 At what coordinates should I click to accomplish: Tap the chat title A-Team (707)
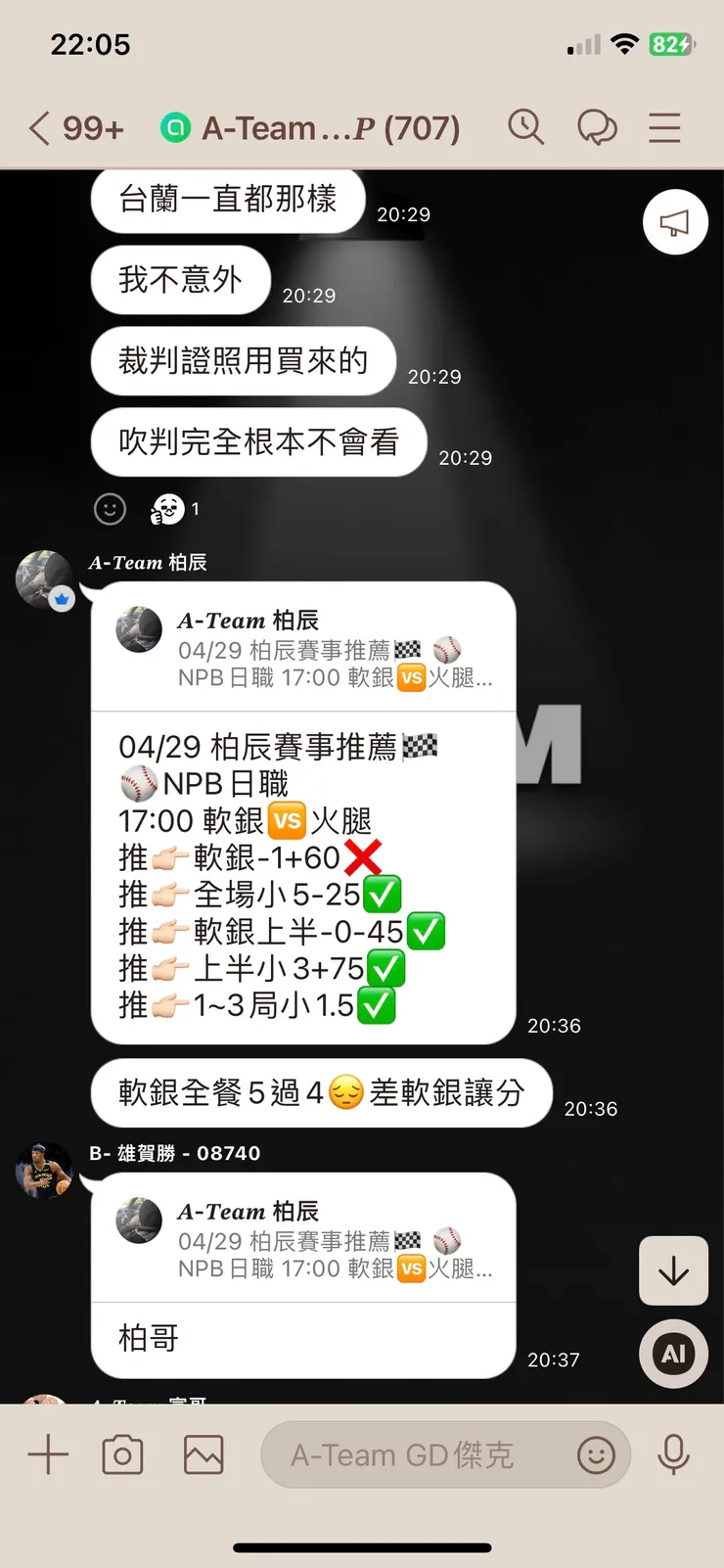[x=323, y=127]
